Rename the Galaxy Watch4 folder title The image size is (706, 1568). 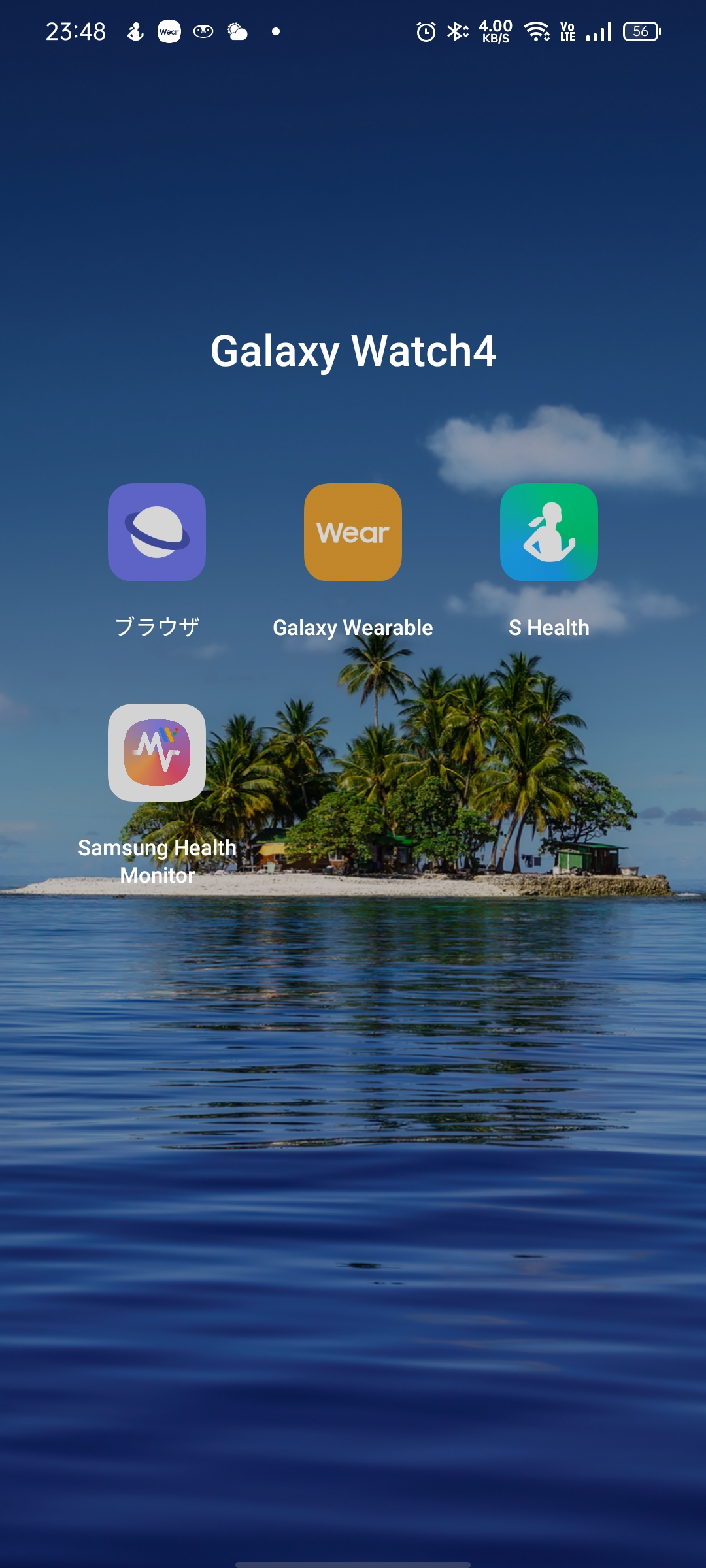[353, 351]
